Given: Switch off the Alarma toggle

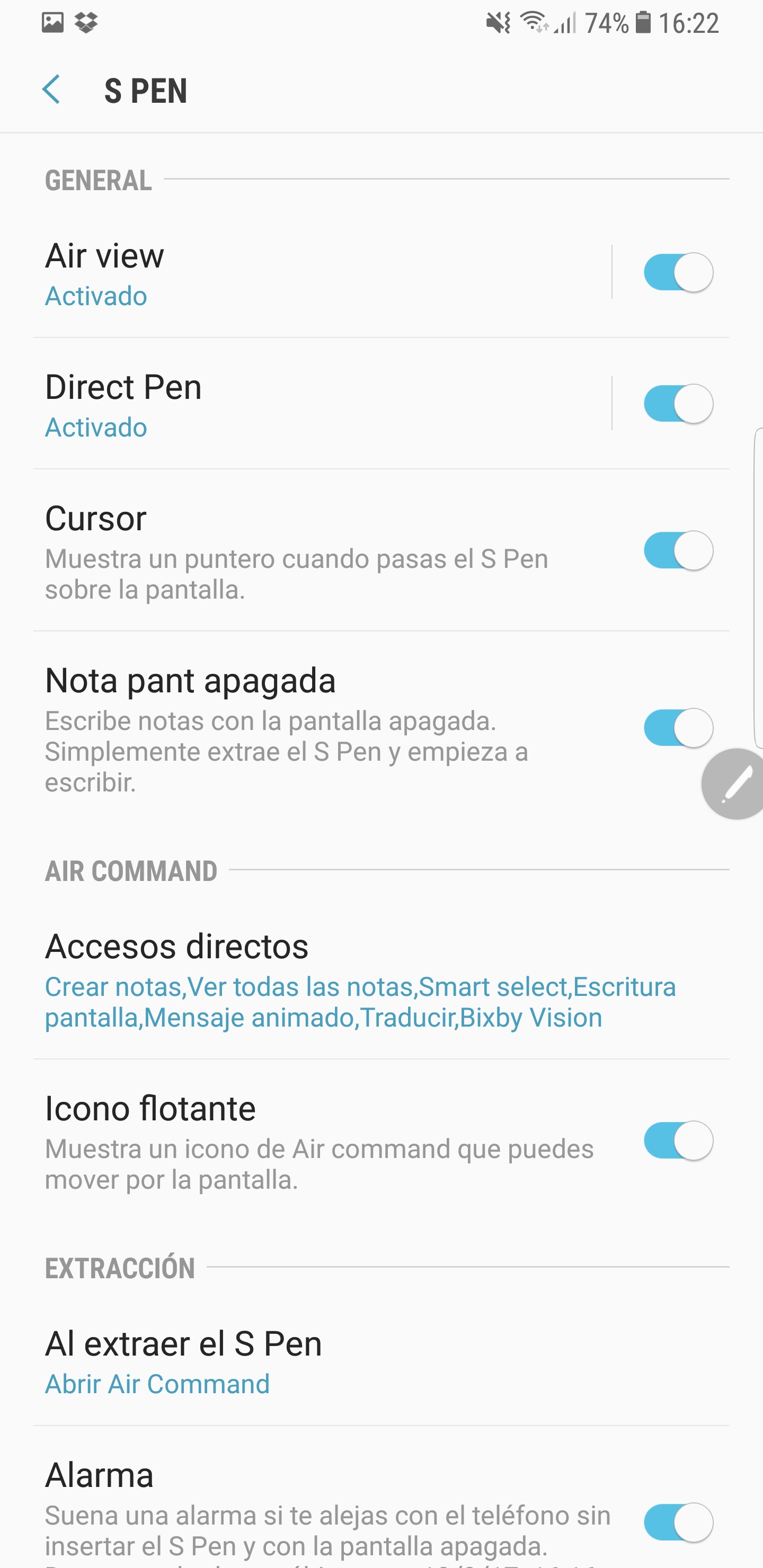Looking at the screenshot, I should click(678, 1523).
